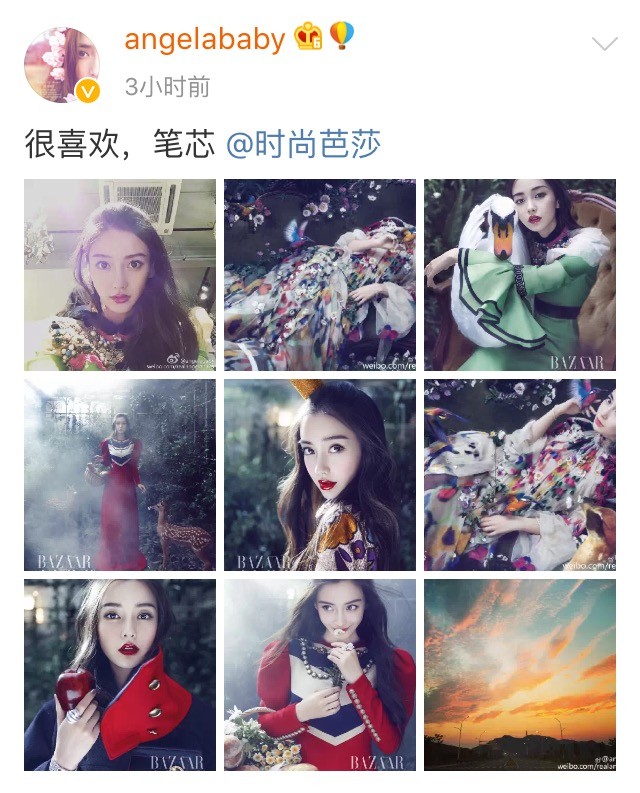Open the selfie photo with flower bouquet

click(x=120, y=275)
